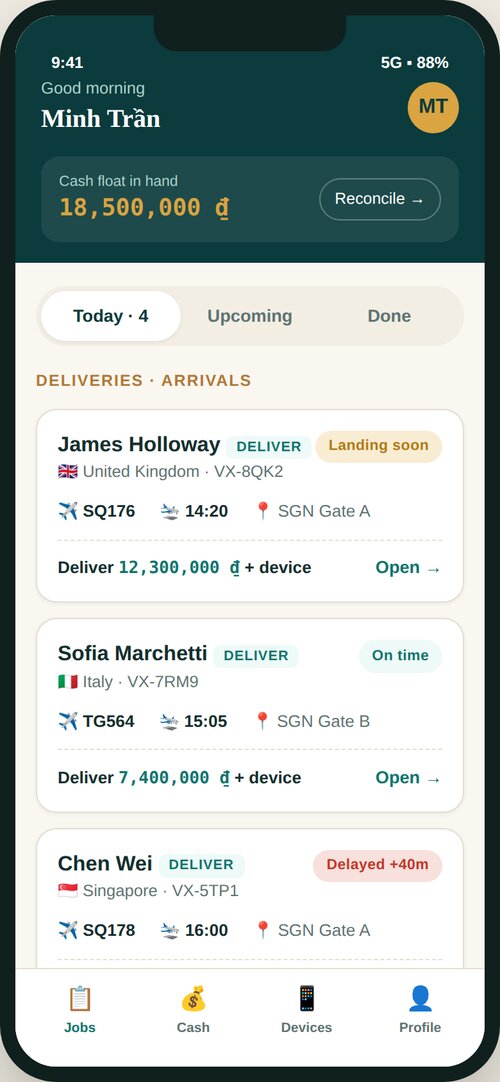Open Sofia Marchetti's delivery card
The height and width of the screenshot is (1082, 500).
pyautogui.click(x=250, y=716)
